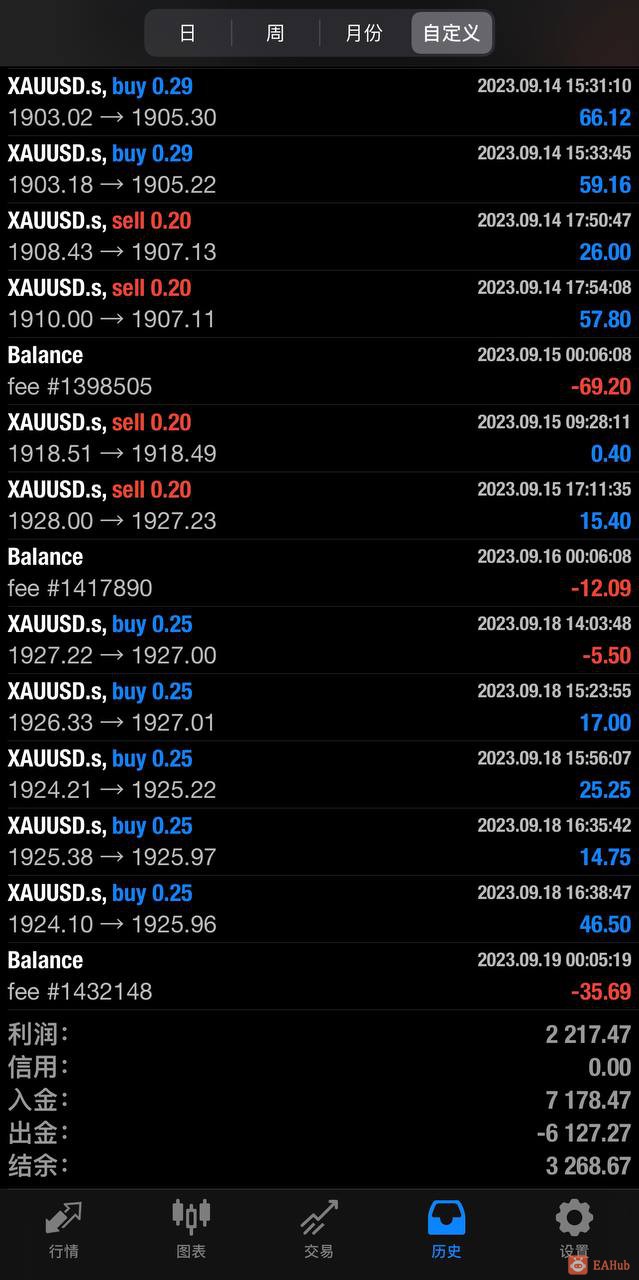Go to the 图表 chart tab
The height and width of the screenshot is (1280, 639).
tap(191, 1228)
